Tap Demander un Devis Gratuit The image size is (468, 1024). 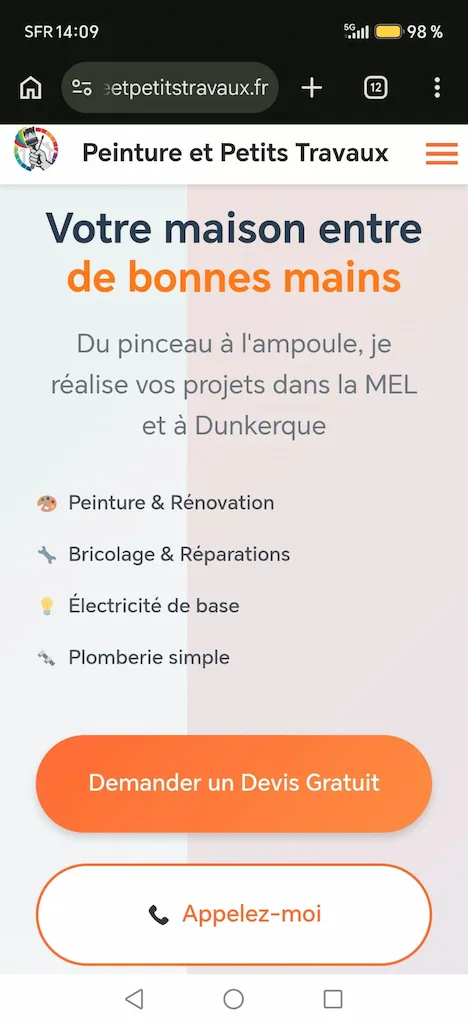pos(234,783)
